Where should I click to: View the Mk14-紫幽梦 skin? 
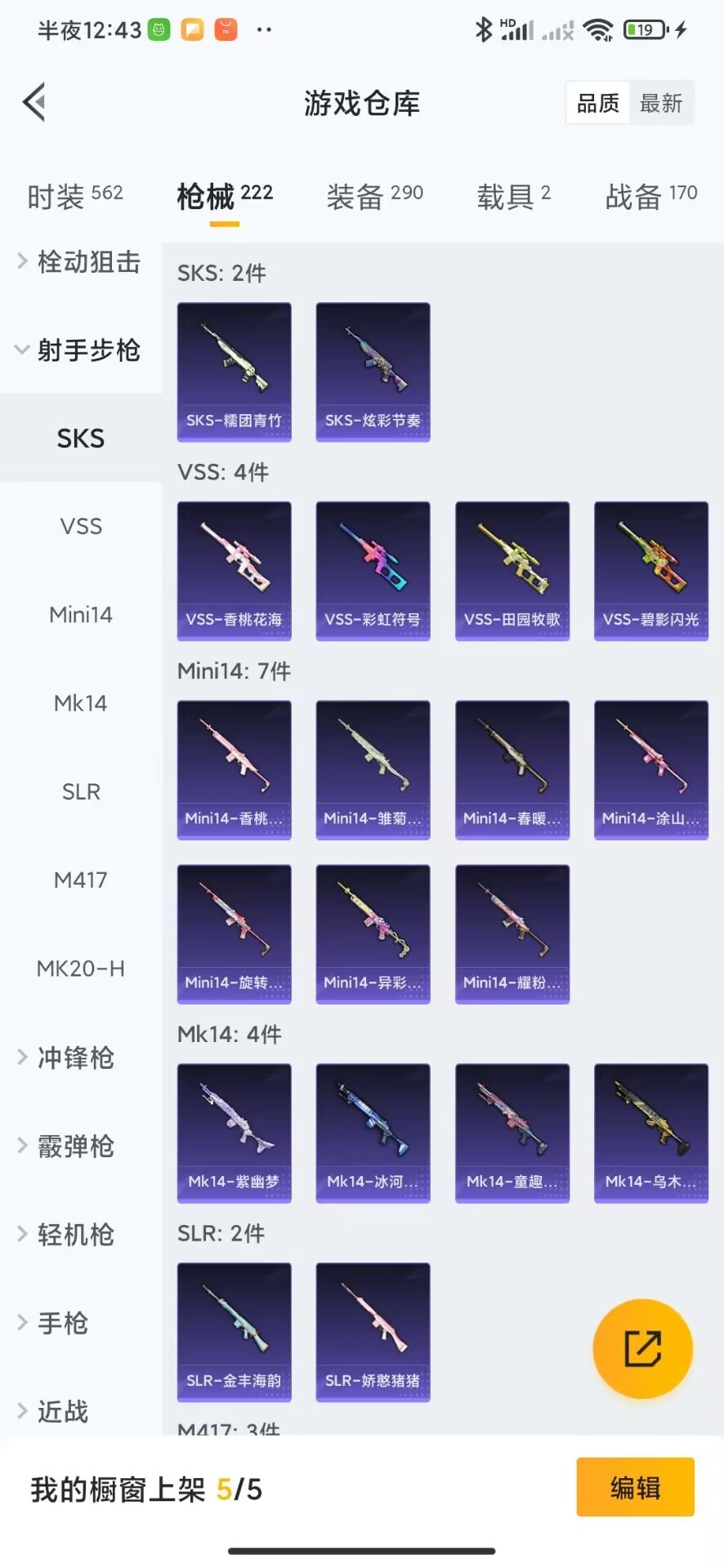pyautogui.click(x=235, y=1133)
